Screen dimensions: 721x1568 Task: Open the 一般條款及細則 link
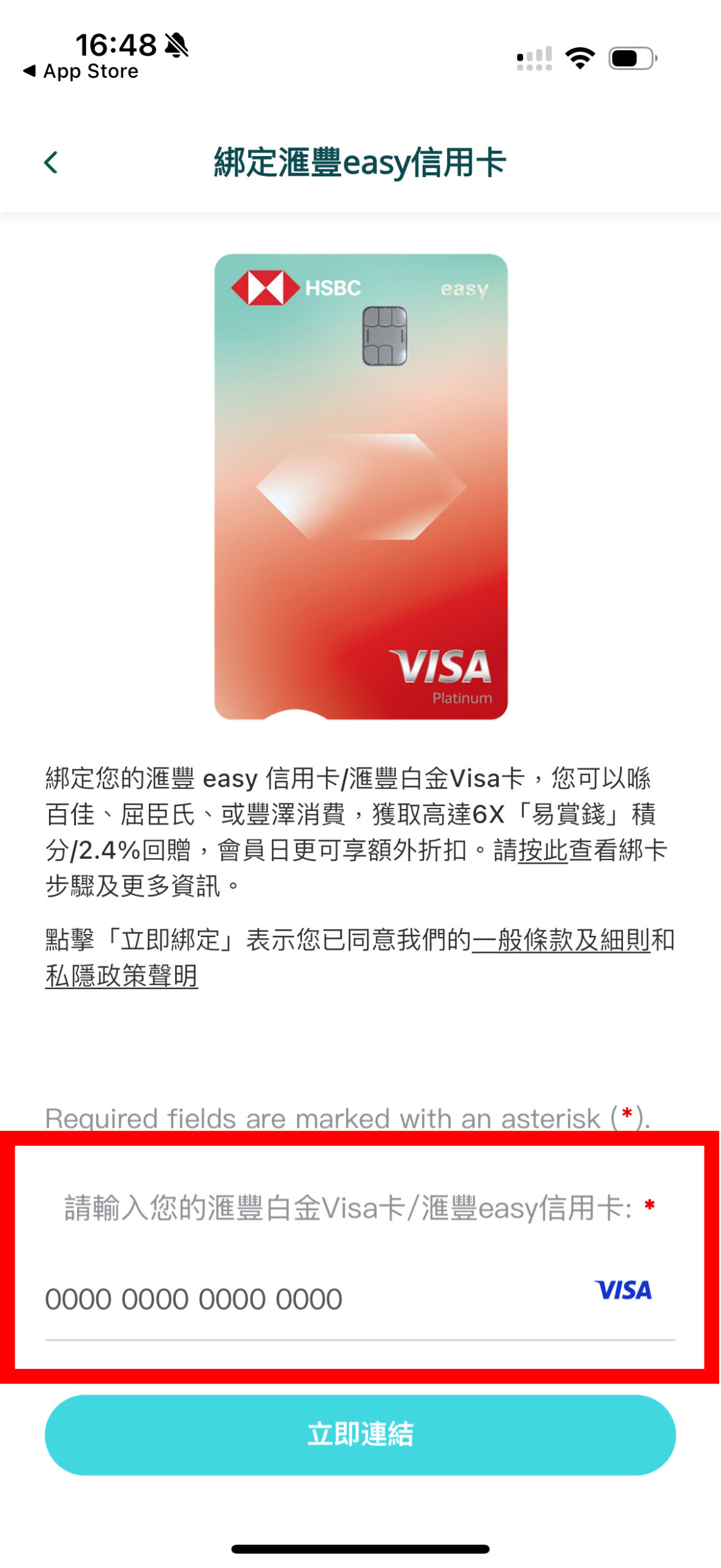coord(560,940)
